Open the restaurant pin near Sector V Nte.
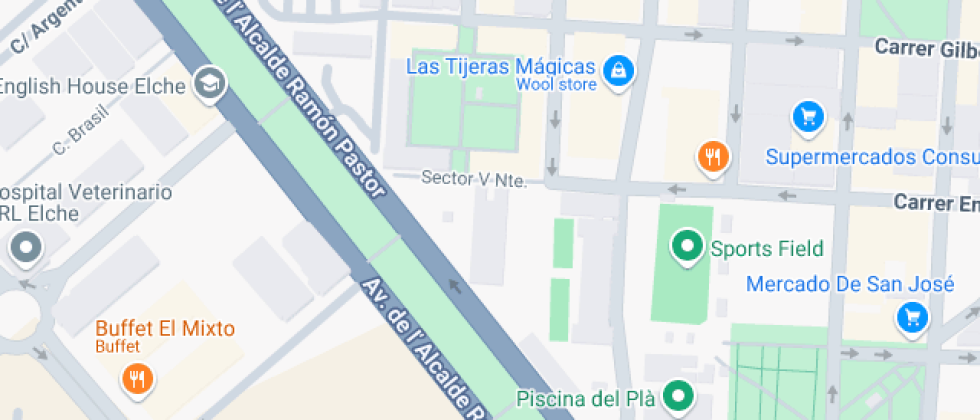Viewport: 980px width, 420px height. pos(712,156)
